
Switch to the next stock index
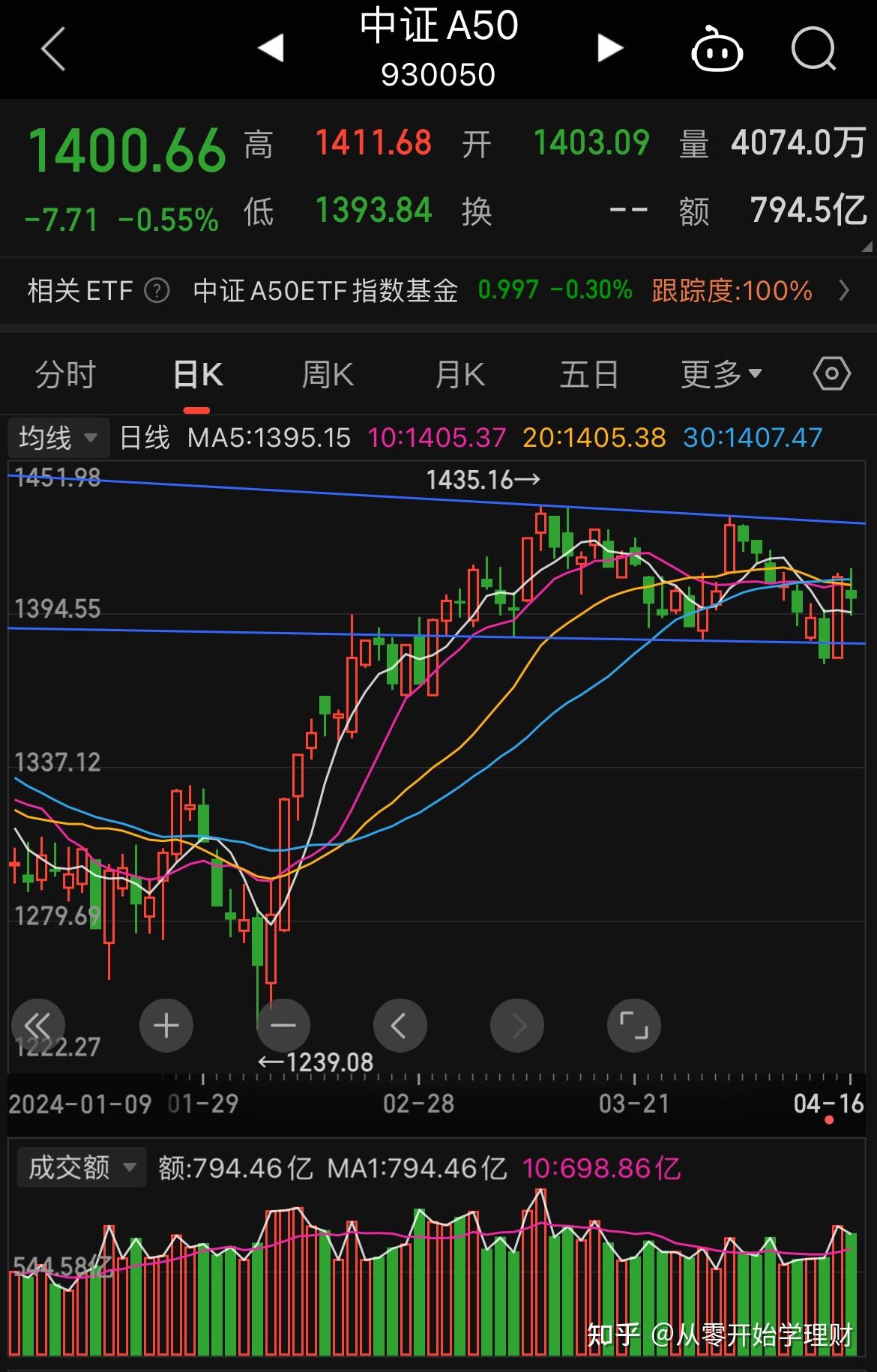[610, 48]
